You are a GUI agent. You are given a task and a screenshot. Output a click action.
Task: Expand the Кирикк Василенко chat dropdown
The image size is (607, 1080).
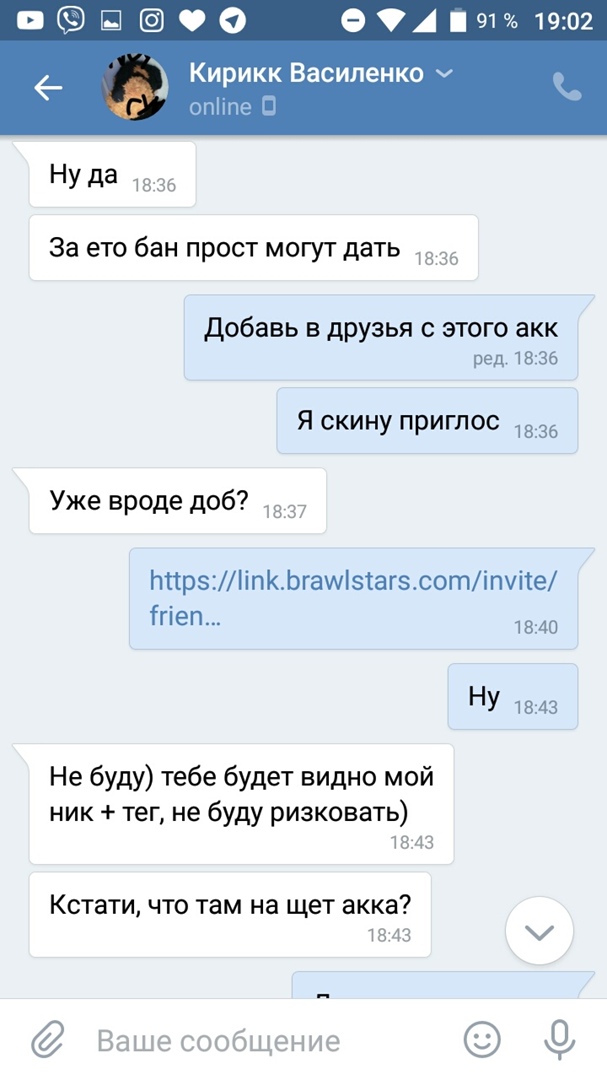click(x=446, y=74)
